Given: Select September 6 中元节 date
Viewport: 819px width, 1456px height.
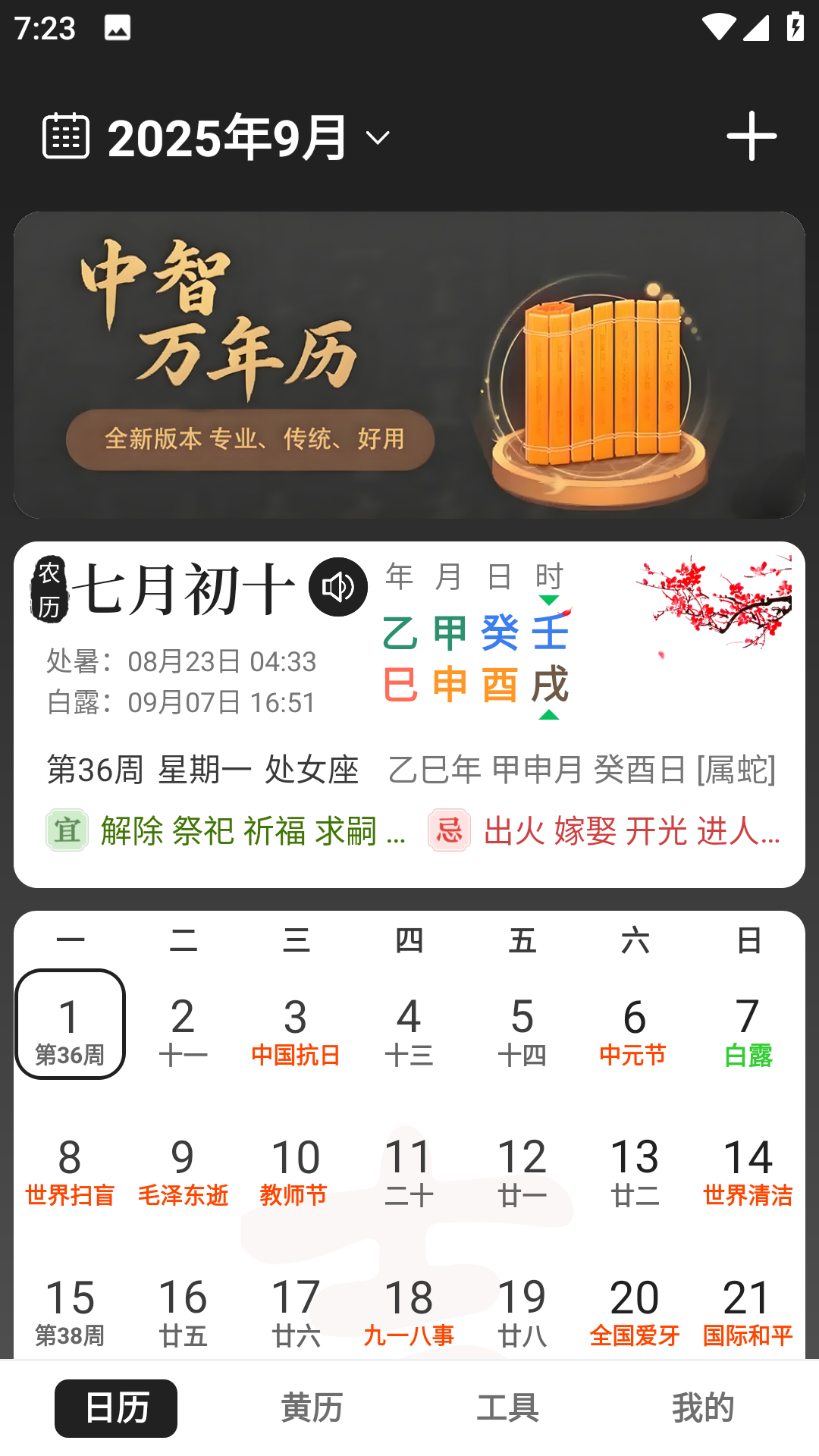Looking at the screenshot, I should click(634, 1030).
